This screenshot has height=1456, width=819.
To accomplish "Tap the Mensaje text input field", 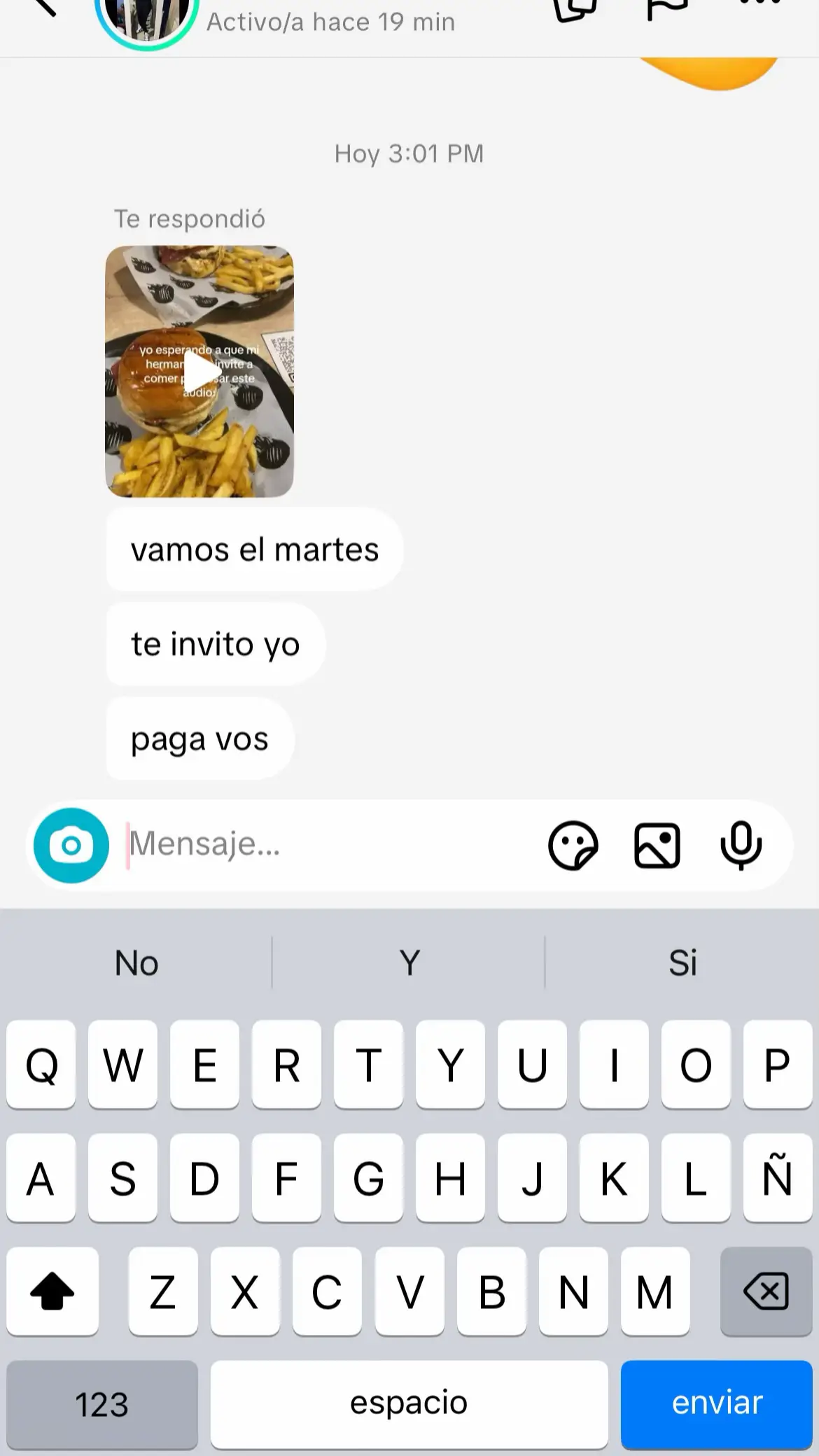I will [x=315, y=845].
